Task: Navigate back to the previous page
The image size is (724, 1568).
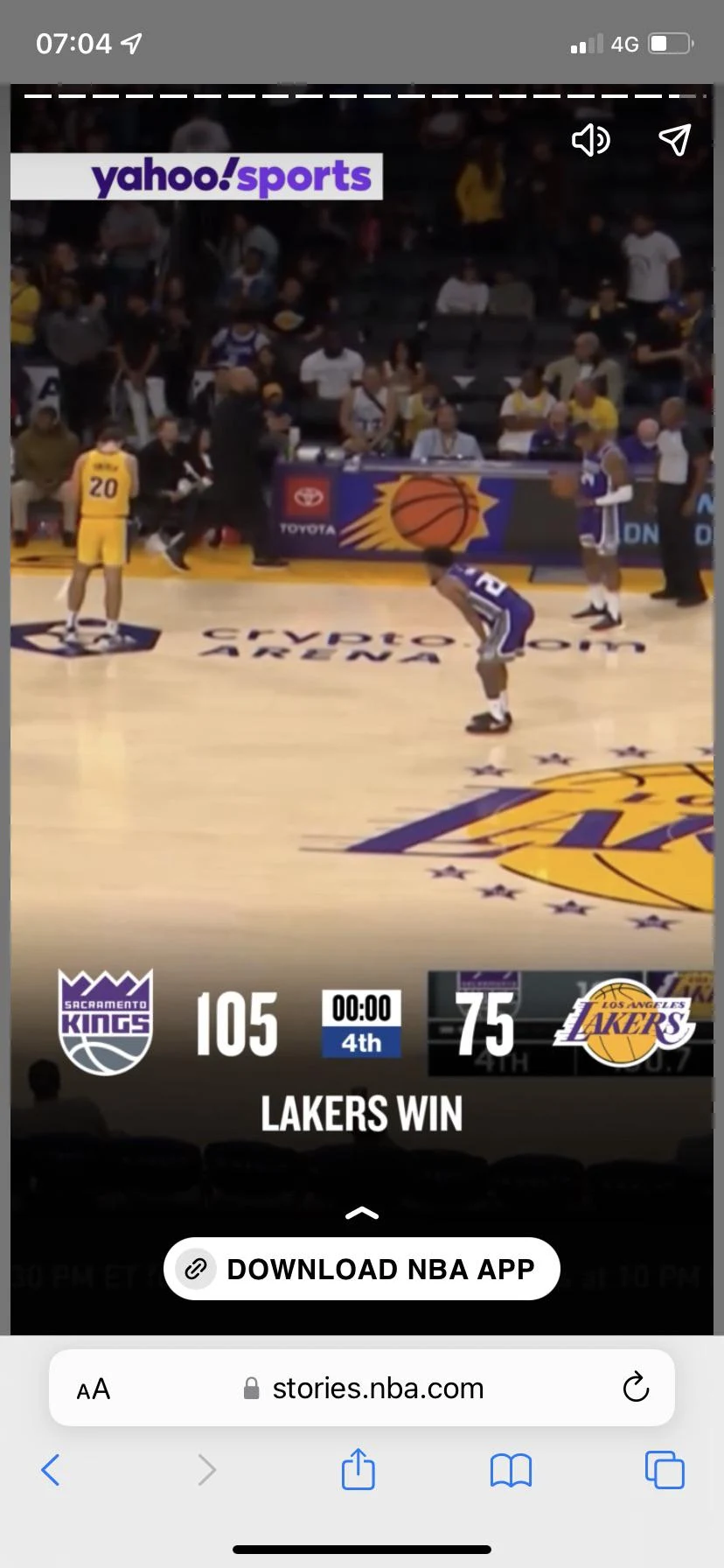Action: [x=51, y=1470]
